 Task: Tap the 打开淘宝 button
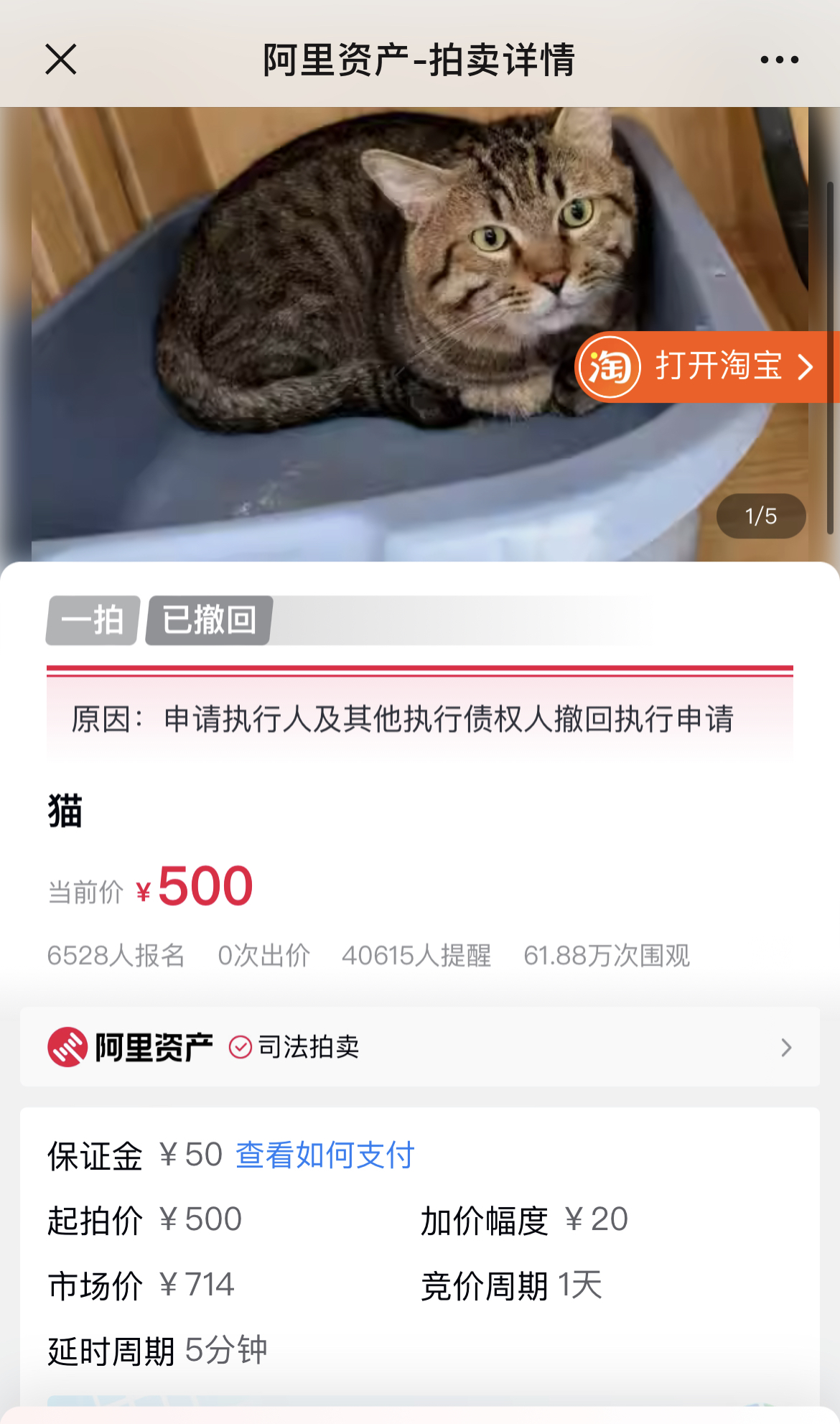tap(707, 367)
